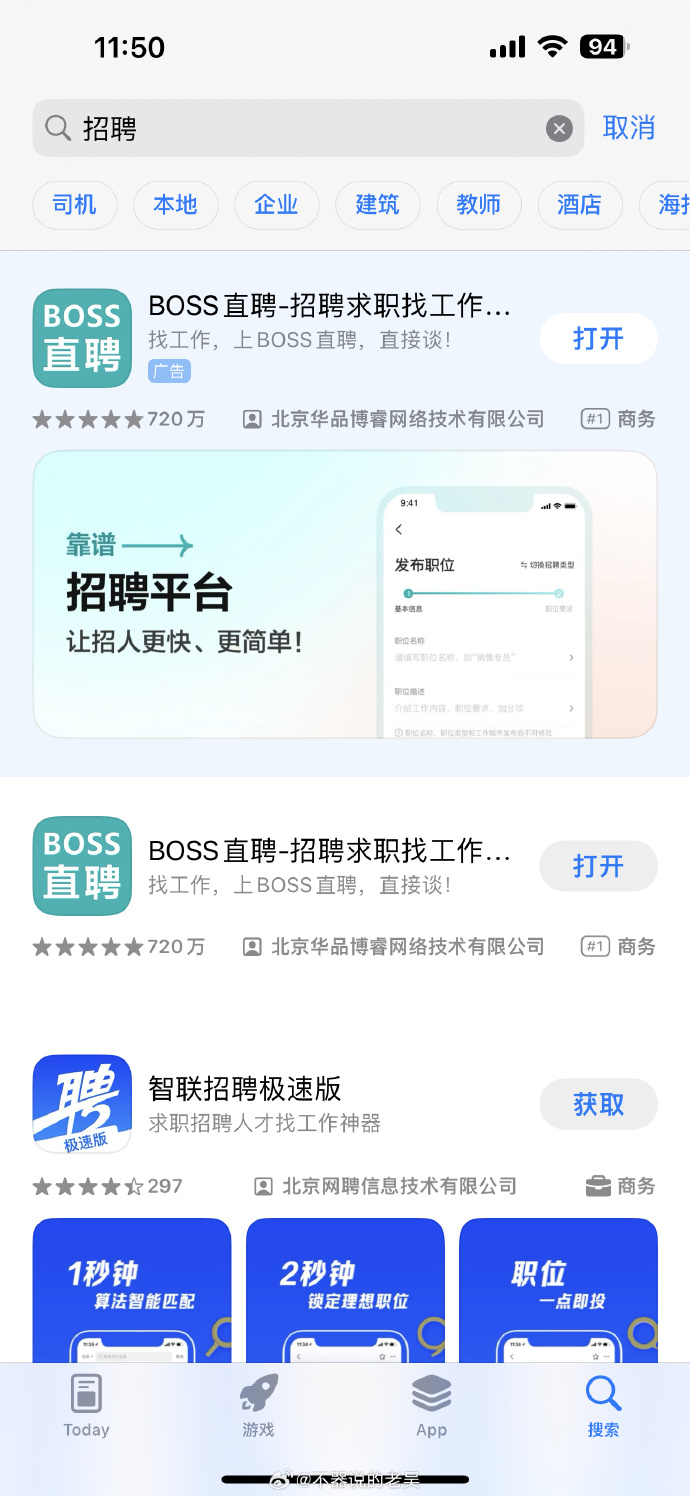This screenshot has width=690, height=1496.
Task: View the BOSS直聘 ad banner 招聘平台
Action: pos(345,594)
